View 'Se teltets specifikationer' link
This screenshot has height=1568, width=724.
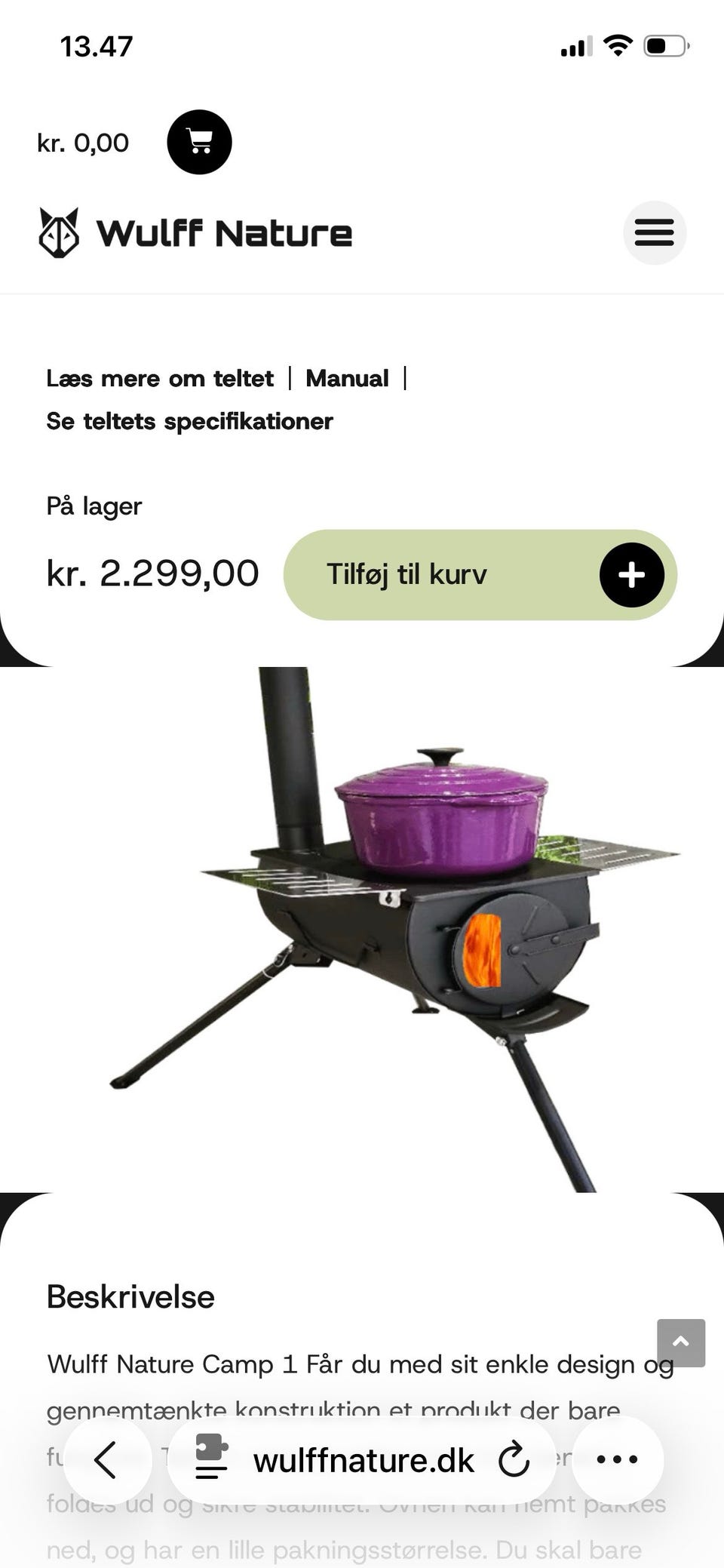point(189,421)
